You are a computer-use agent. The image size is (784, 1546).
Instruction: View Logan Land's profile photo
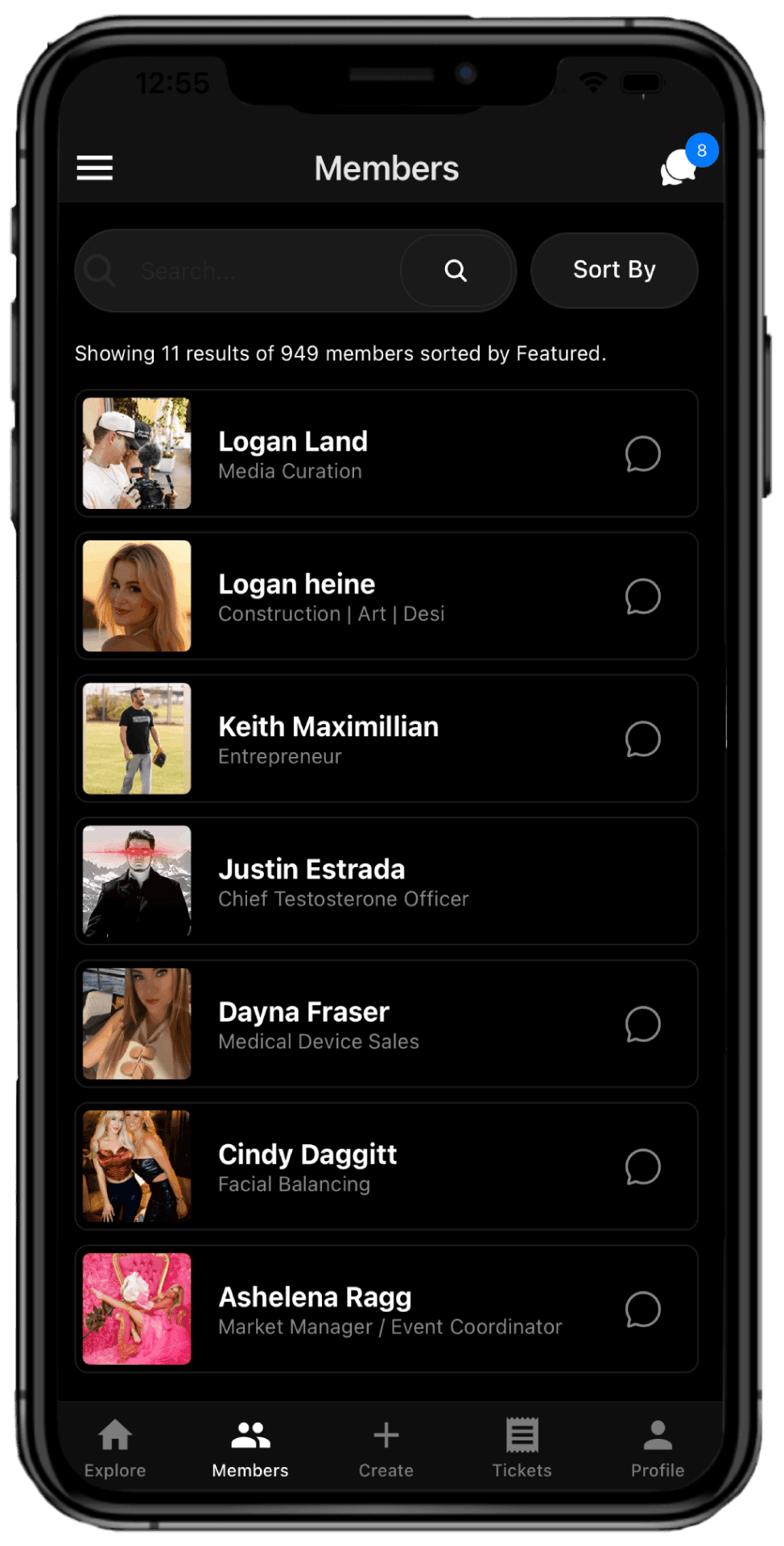[x=136, y=454]
